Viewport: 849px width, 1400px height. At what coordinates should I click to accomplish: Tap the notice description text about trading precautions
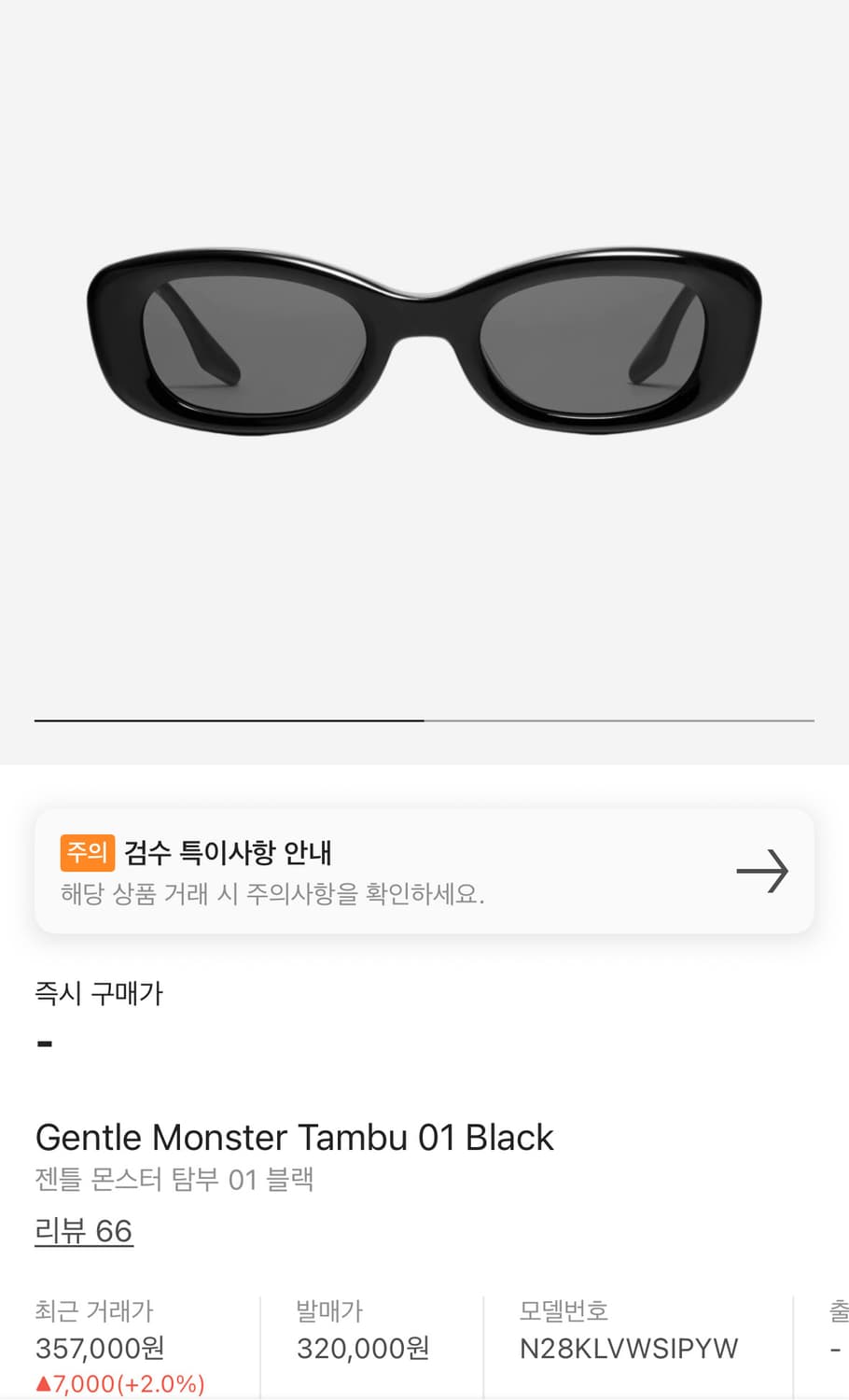coord(271,895)
